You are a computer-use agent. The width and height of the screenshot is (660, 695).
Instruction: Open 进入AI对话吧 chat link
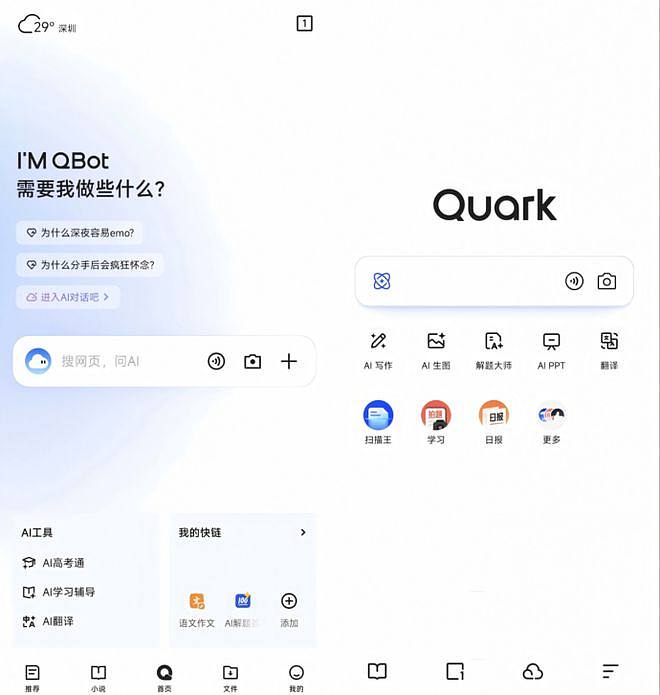point(68,297)
